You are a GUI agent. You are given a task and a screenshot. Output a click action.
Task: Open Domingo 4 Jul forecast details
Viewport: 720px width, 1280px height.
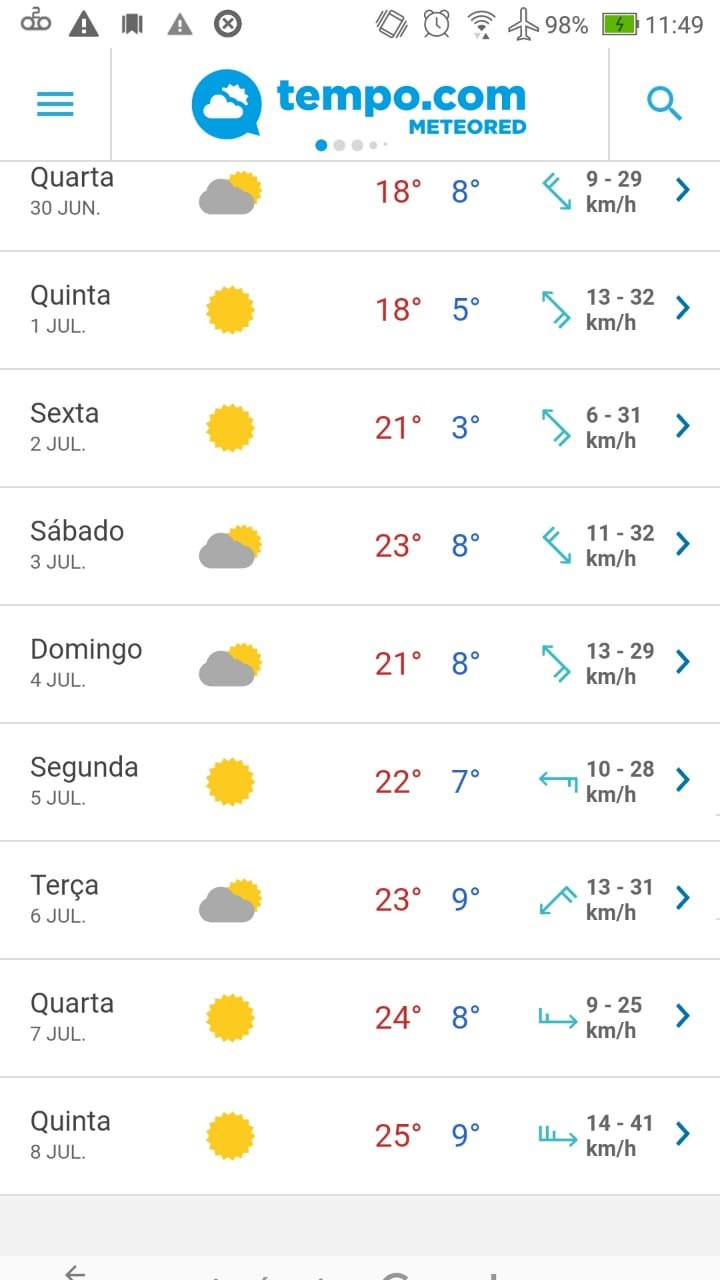360,664
